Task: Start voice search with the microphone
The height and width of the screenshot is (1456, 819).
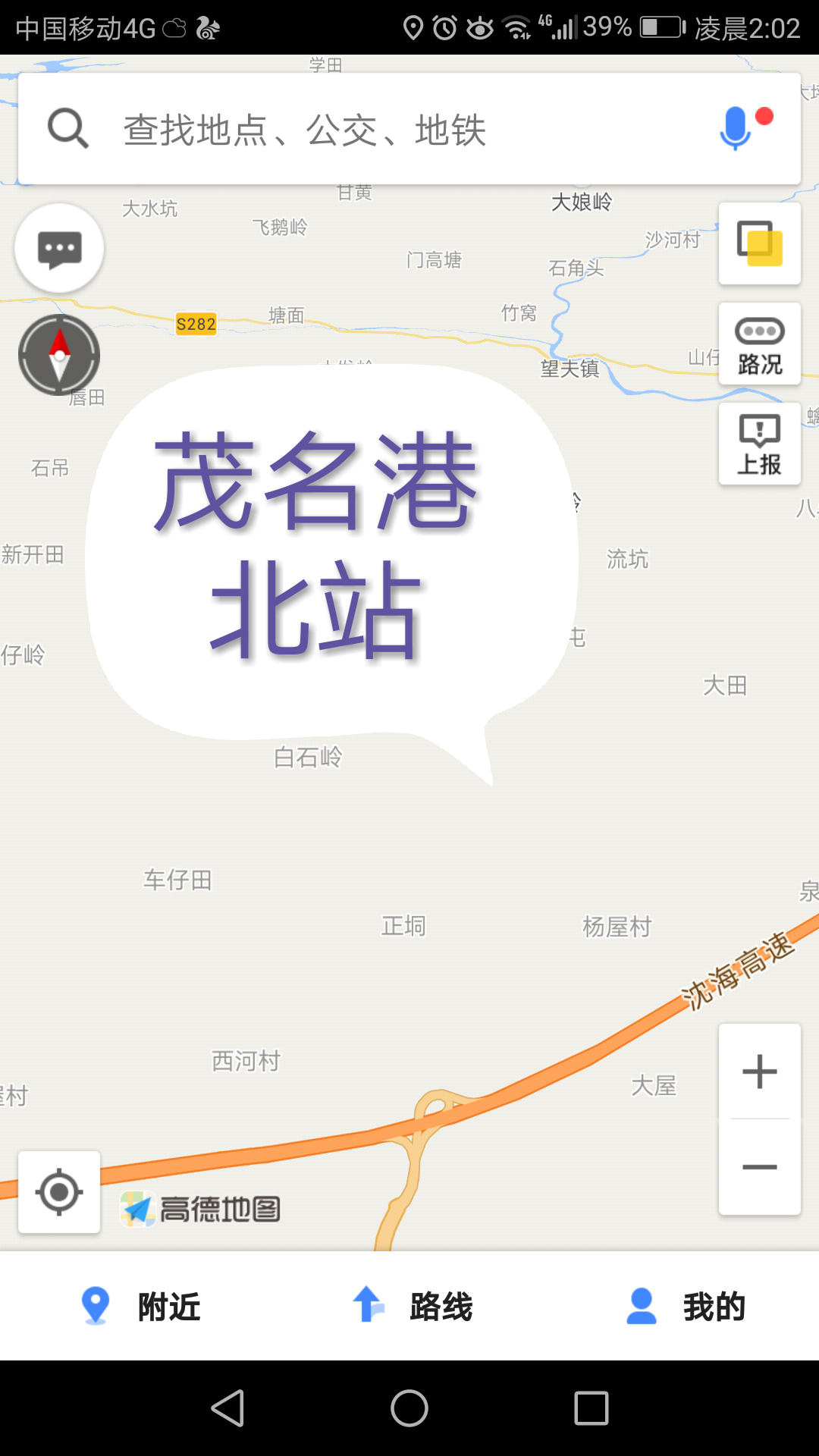Action: [x=736, y=127]
